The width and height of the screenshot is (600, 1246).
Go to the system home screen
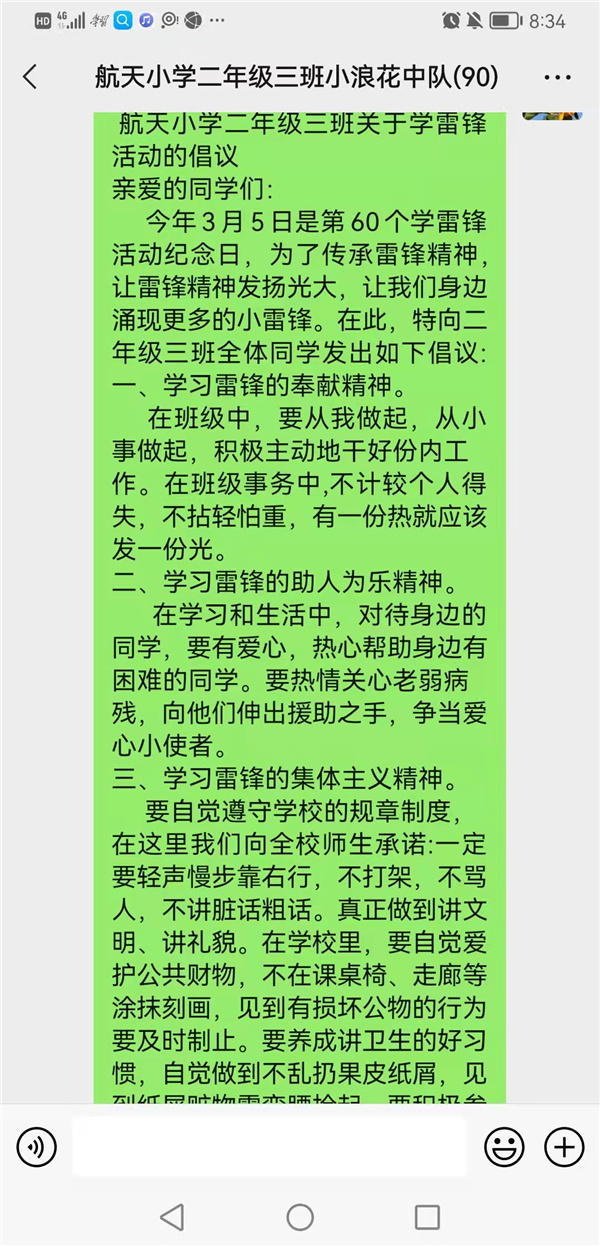click(300, 1216)
